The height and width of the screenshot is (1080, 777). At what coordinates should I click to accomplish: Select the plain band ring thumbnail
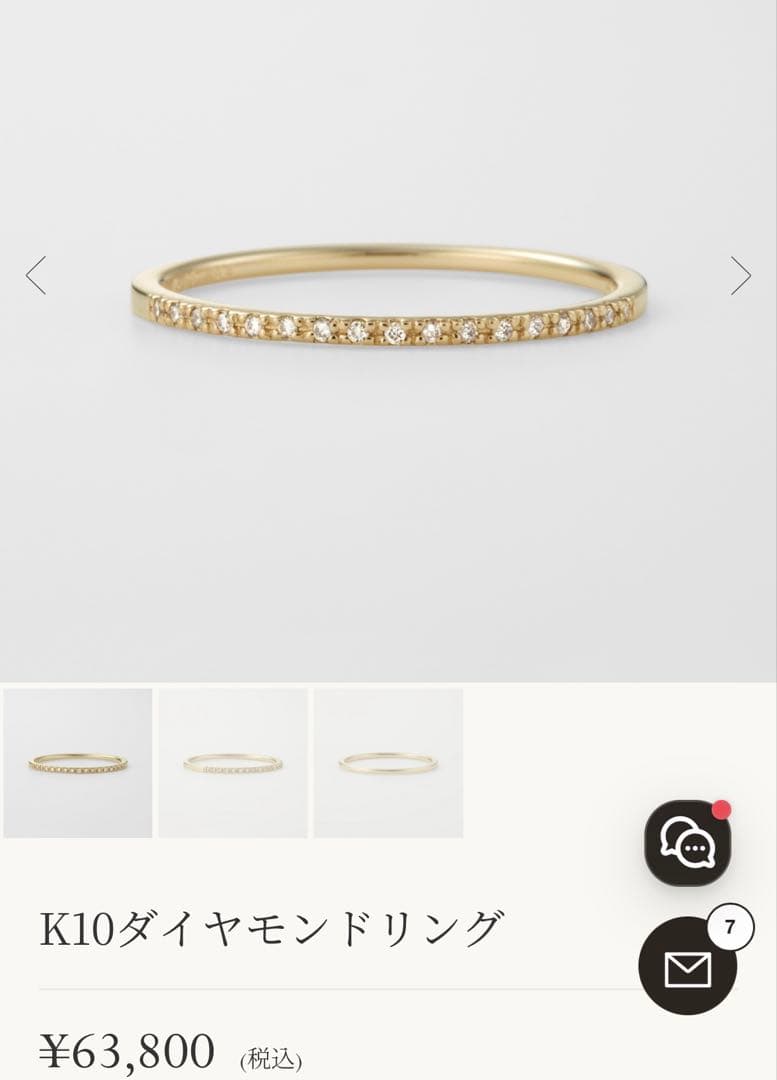coord(388,763)
